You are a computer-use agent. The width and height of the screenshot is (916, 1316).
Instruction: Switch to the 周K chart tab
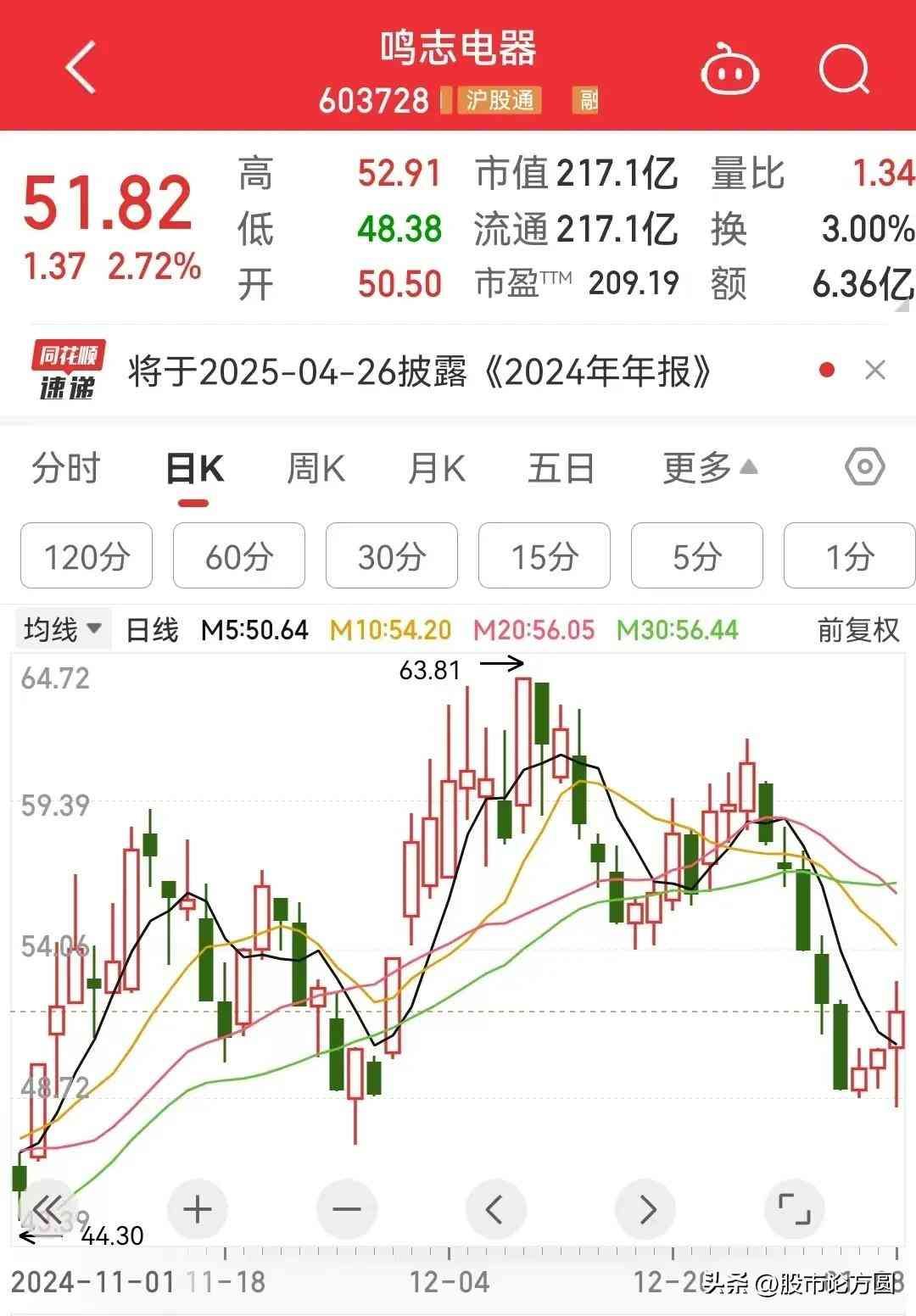tap(316, 468)
